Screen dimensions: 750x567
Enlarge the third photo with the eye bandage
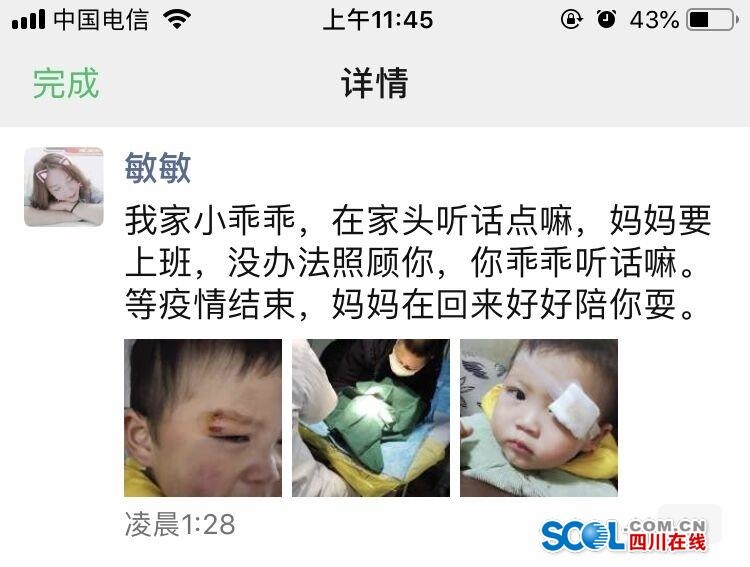tap(538, 418)
